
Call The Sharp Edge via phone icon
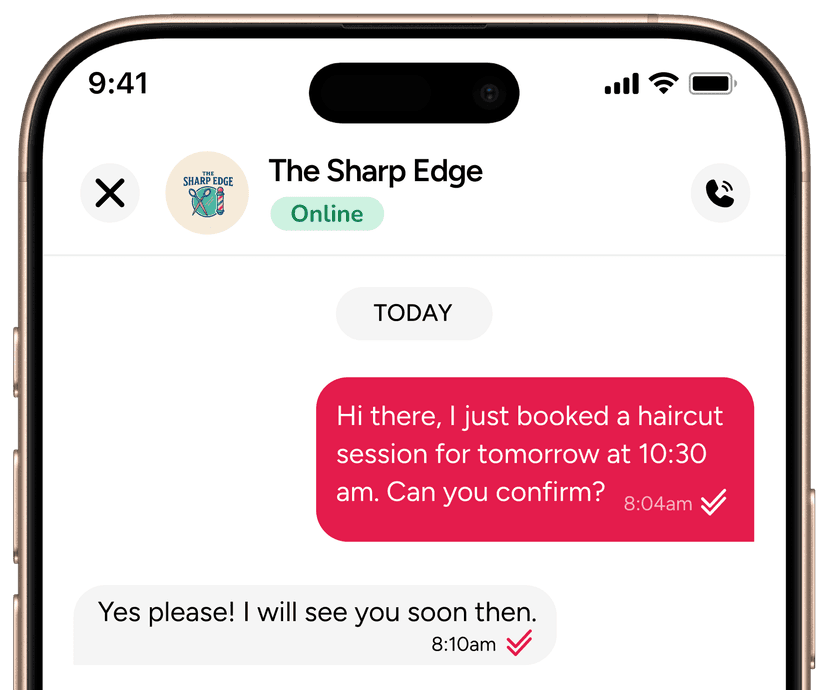coord(720,193)
